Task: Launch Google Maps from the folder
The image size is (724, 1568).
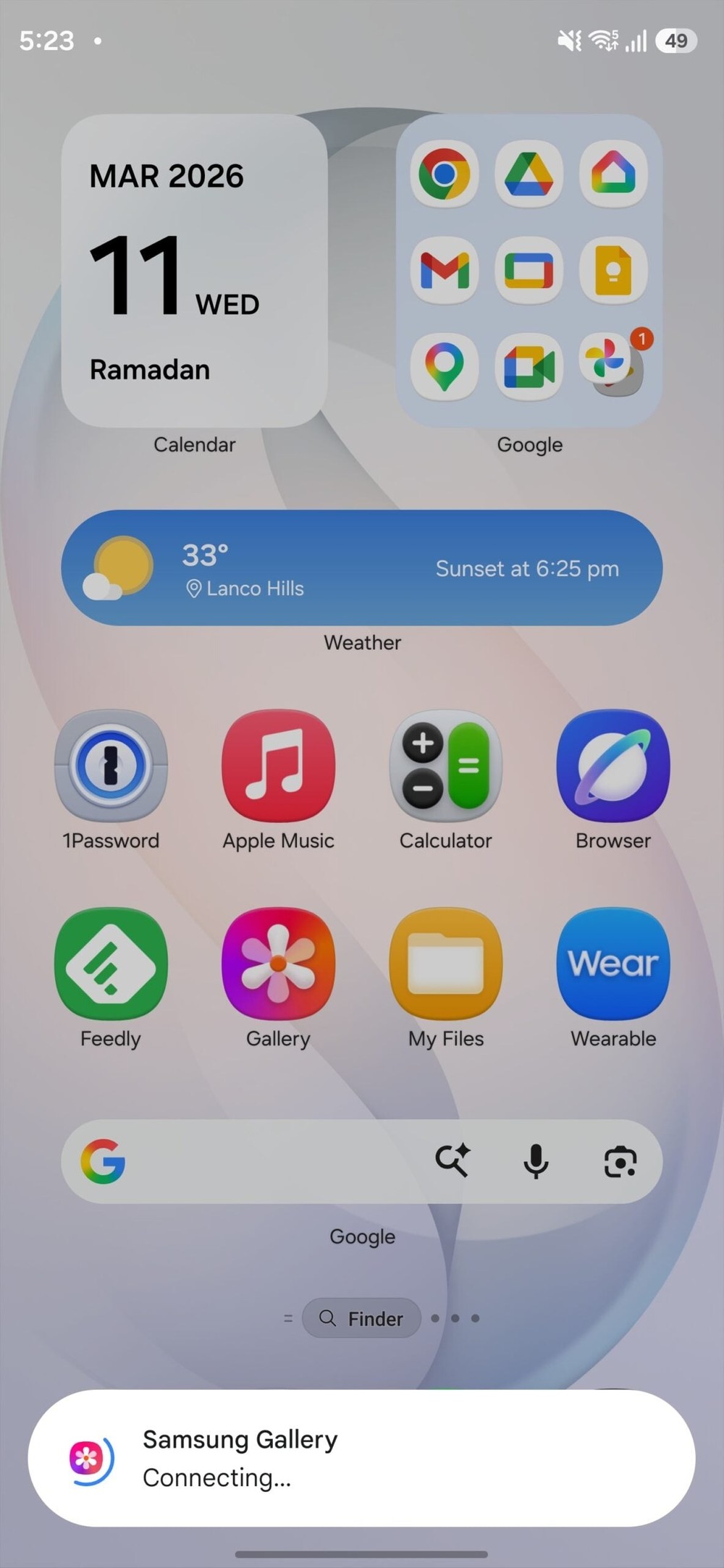Action: coord(444,366)
